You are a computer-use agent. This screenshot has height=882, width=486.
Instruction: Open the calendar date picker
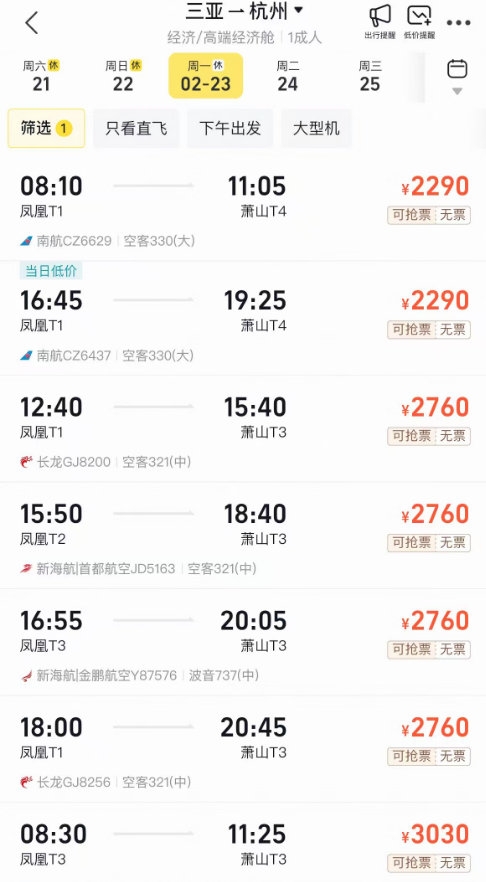tap(457, 76)
